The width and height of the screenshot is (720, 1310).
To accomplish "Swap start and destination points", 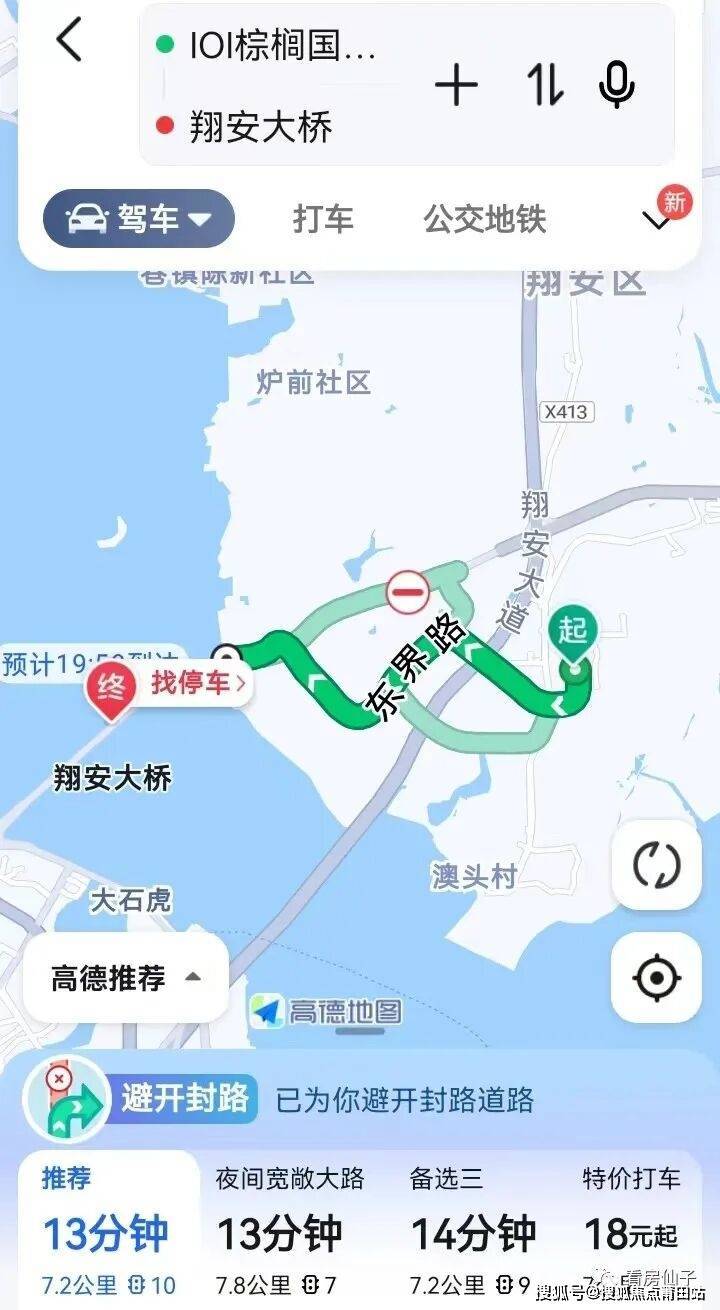I will [x=546, y=86].
